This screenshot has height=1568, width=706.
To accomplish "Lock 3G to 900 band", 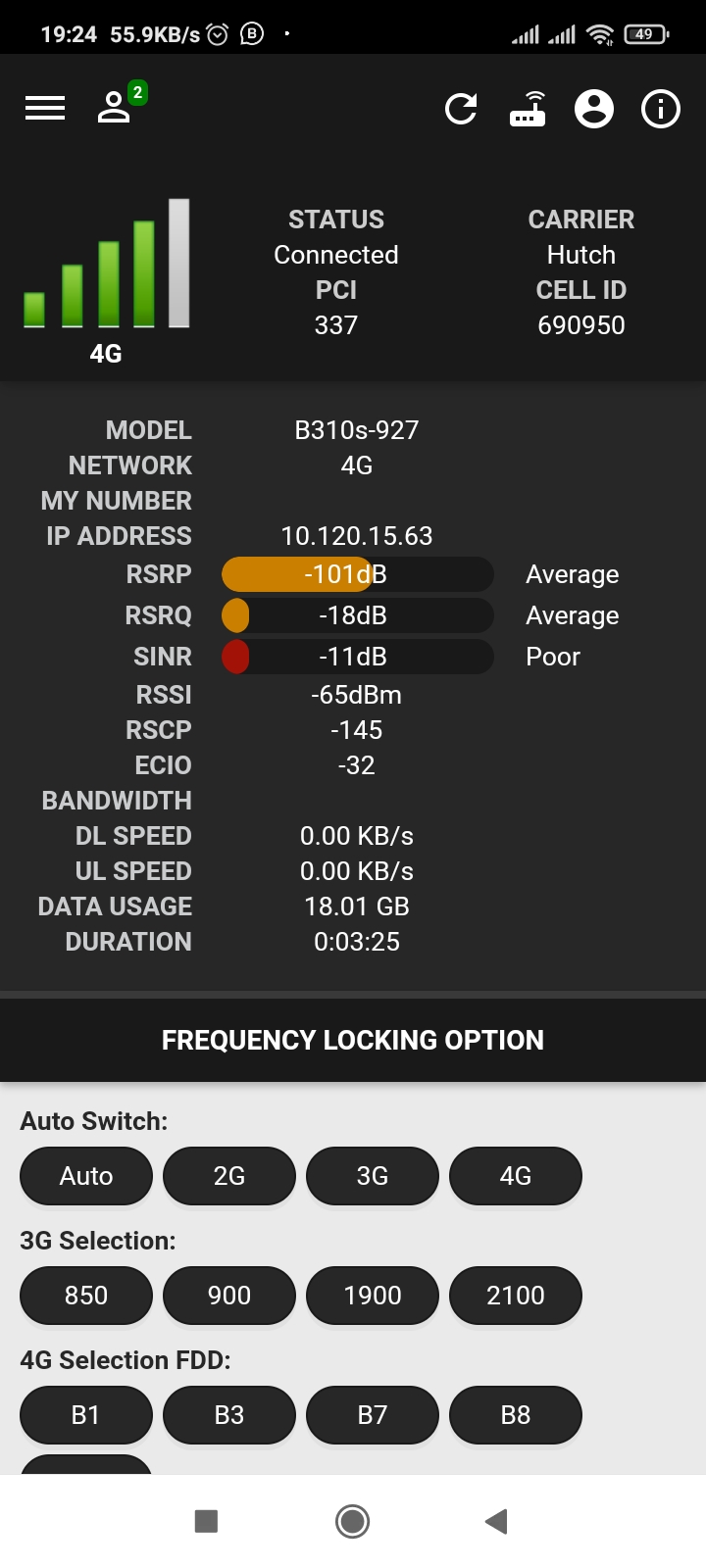I will coord(229,1296).
